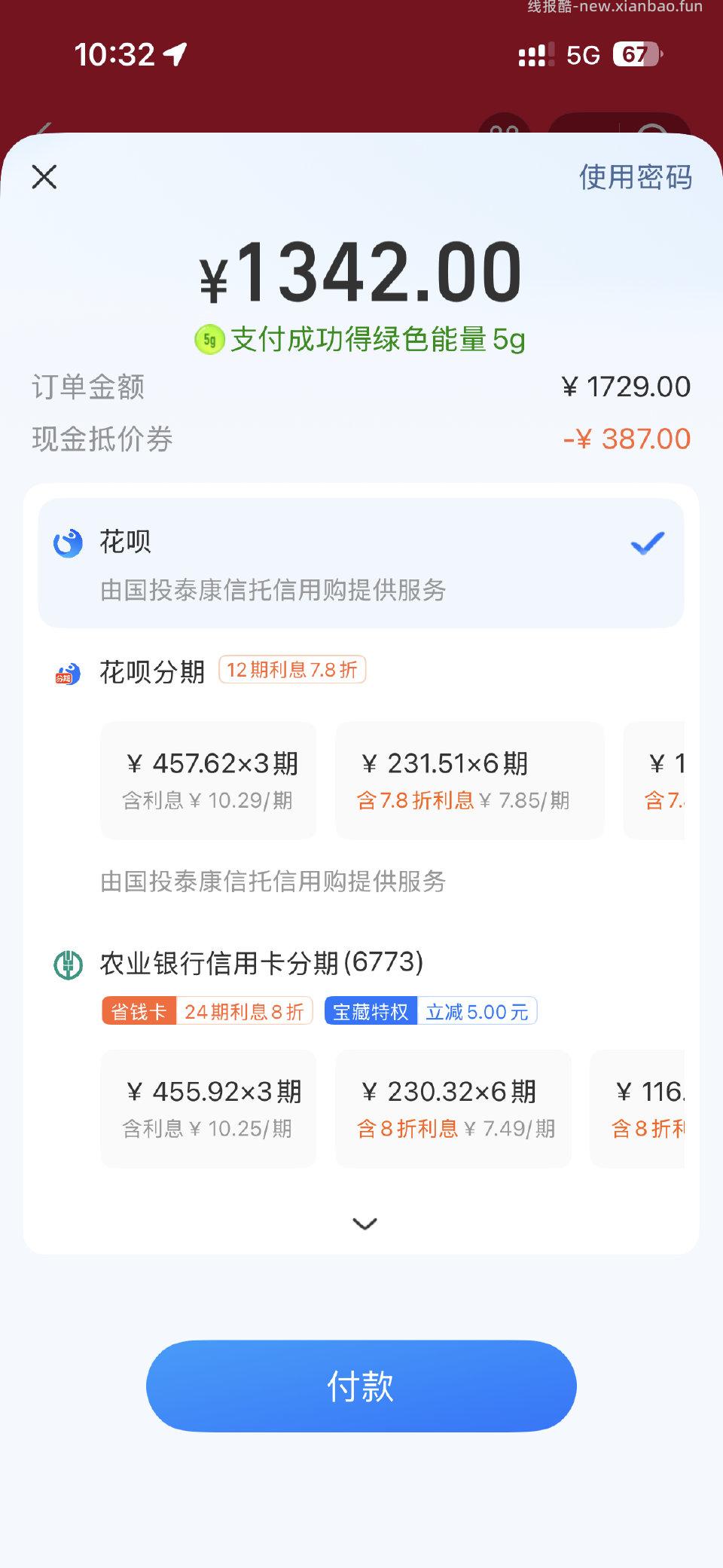The image size is (723, 1568).
Task: Open the partially visible 12期 Huabei plan
Action: pos(674,780)
